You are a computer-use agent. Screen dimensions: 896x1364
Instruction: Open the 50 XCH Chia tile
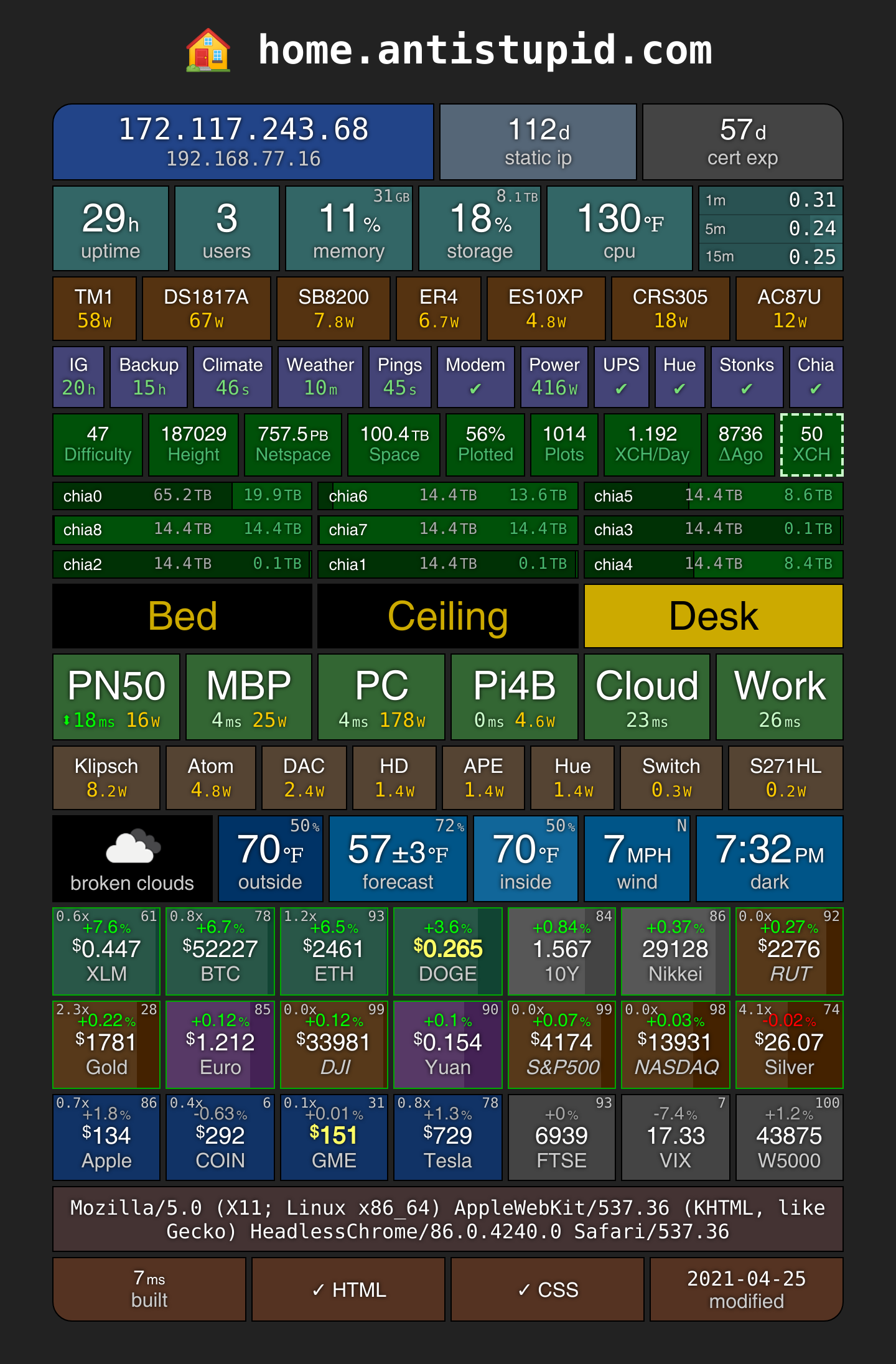pos(811,445)
